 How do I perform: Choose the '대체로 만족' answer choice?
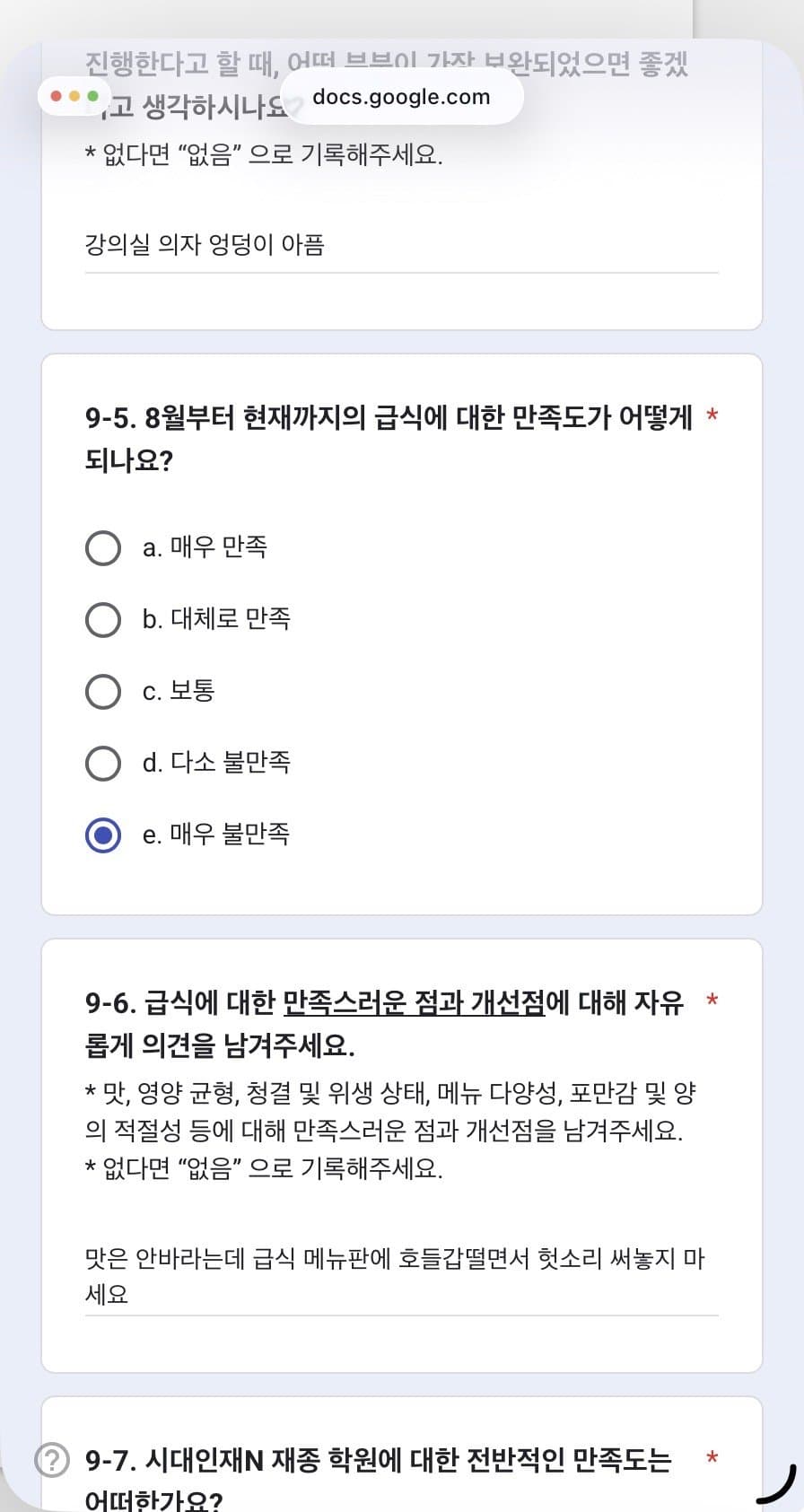[x=103, y=619]
